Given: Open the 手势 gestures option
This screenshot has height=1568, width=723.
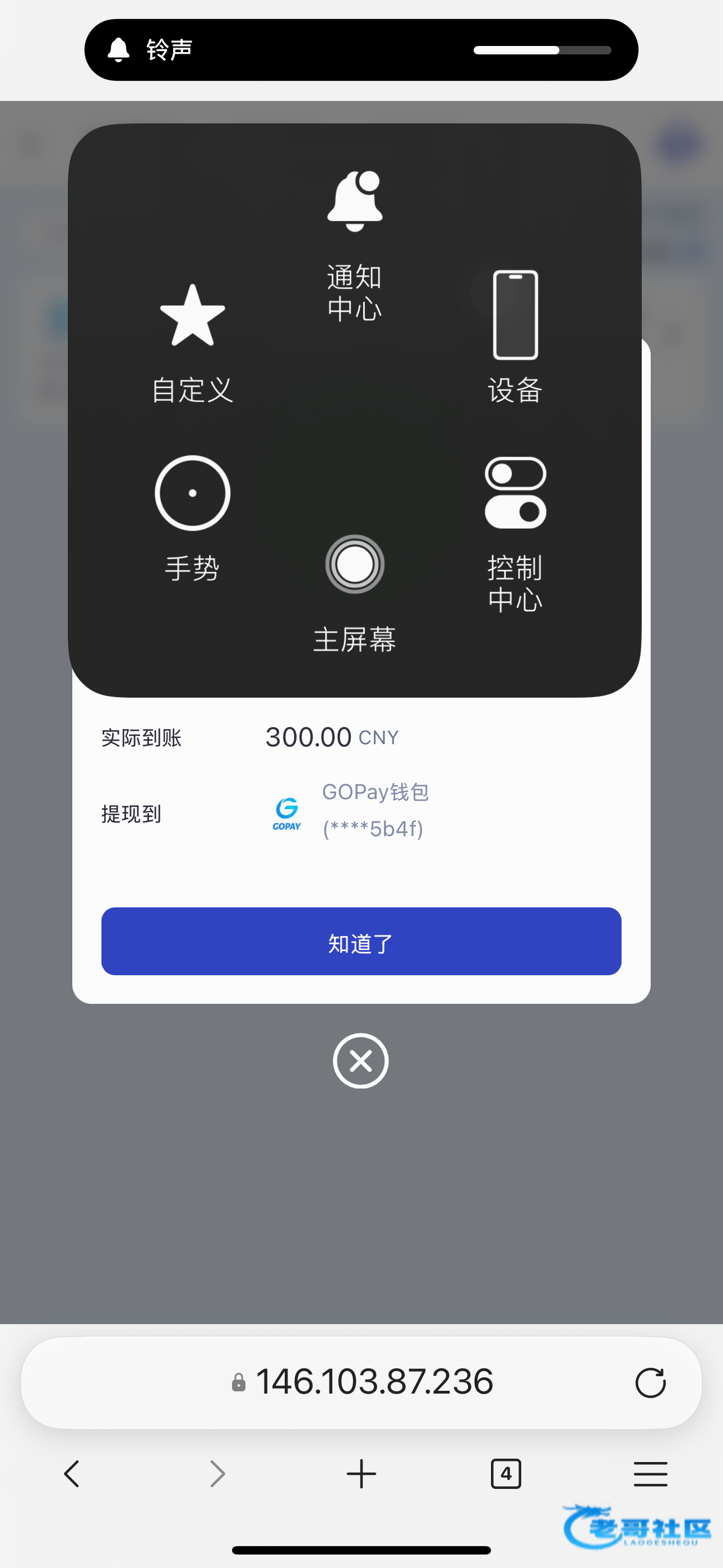Looking at the screenshot, I should (x=192, y=519).
